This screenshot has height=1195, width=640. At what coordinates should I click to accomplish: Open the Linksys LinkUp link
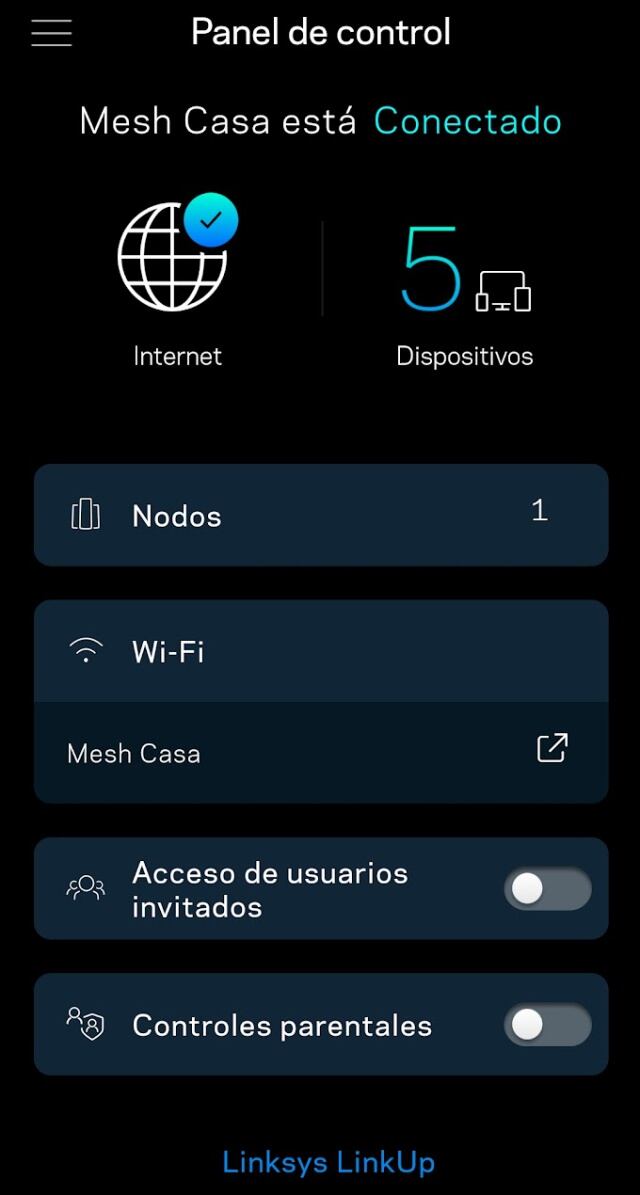coord(328,1163)
